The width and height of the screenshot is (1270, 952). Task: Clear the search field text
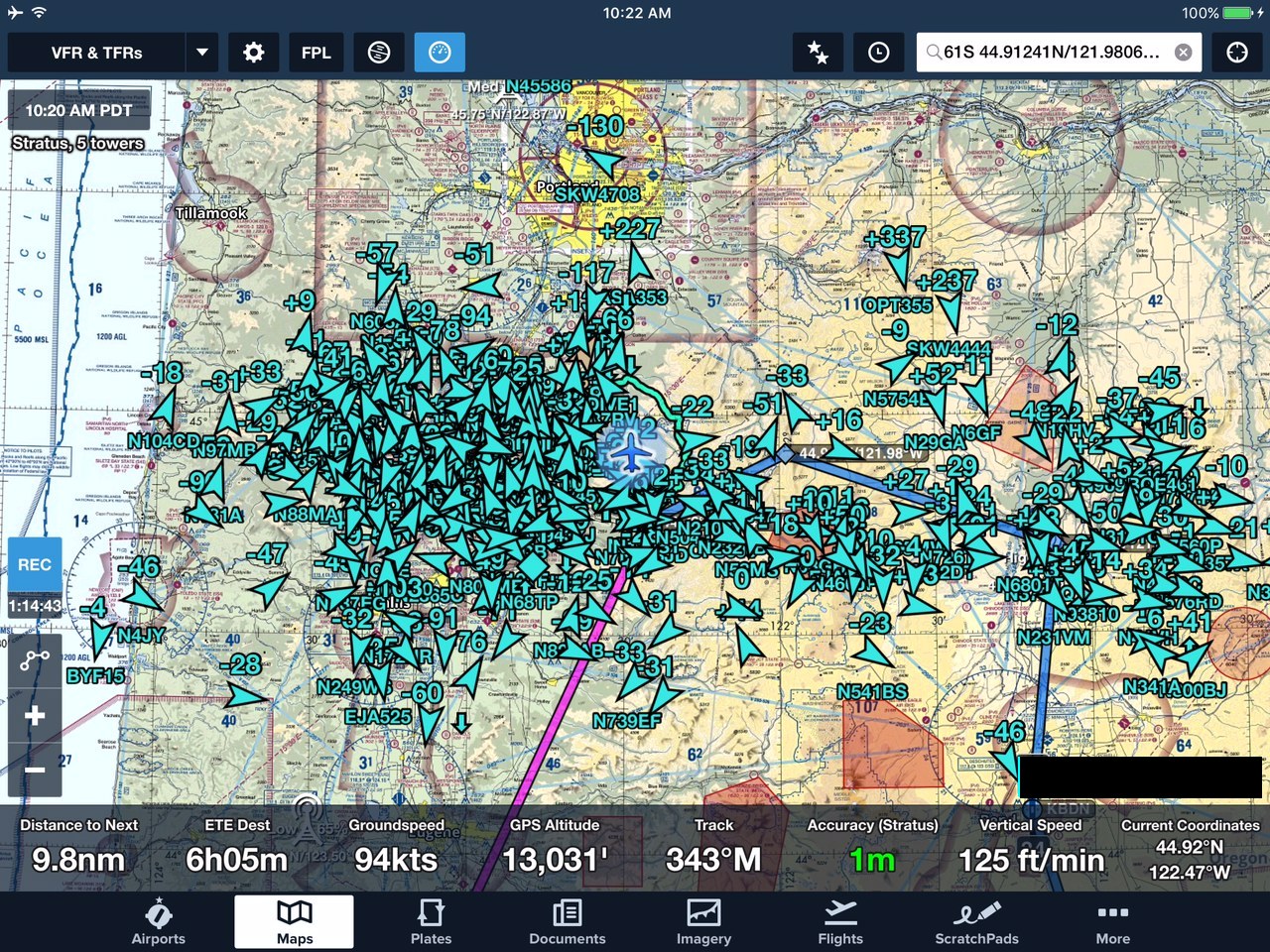pos(1183,53)
